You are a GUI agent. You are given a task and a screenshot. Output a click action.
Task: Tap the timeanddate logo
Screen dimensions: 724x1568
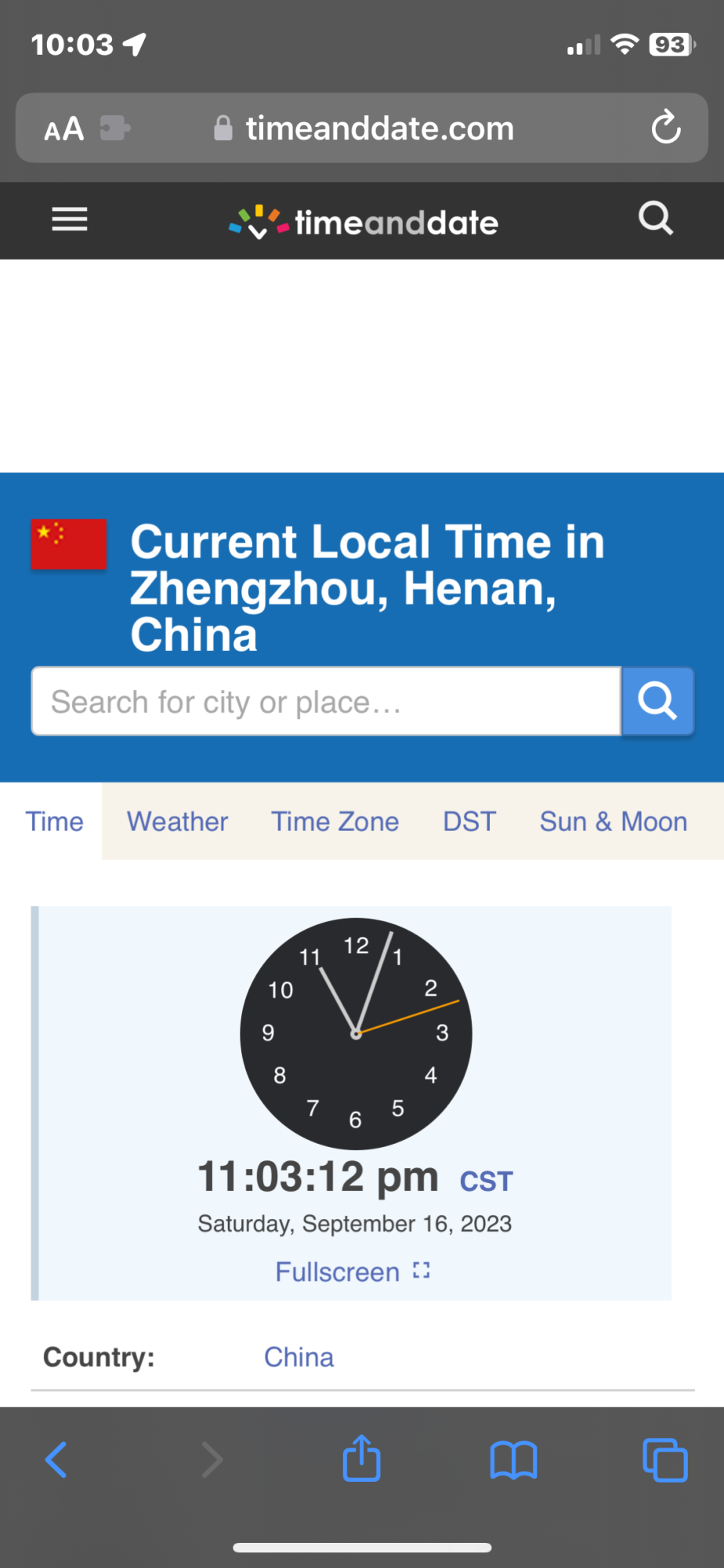(x=364, y=223)
